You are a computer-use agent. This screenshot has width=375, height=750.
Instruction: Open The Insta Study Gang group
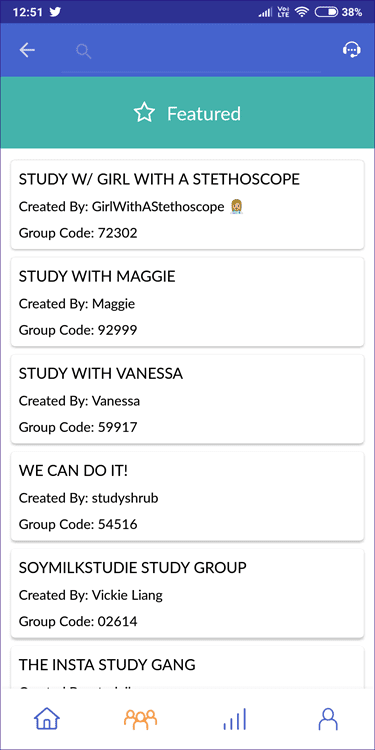tap(188, 667)
